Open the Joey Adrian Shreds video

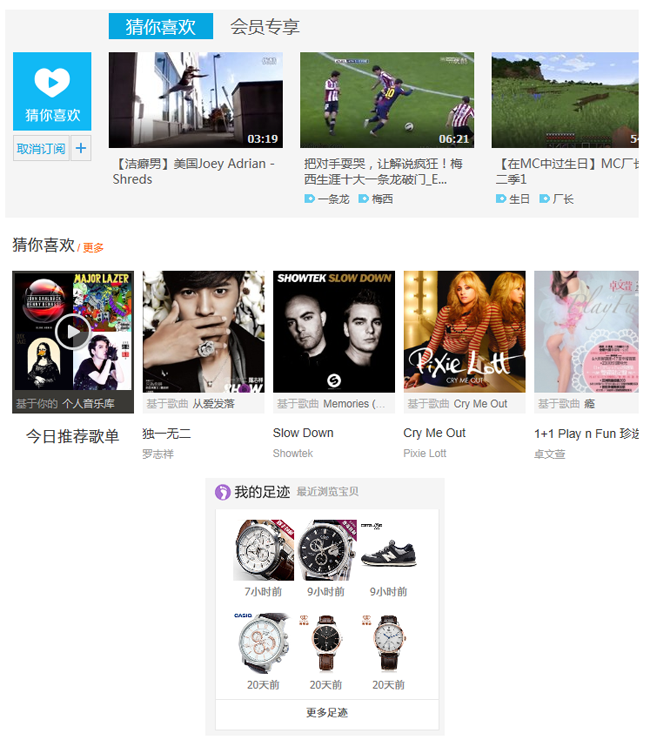point(195,100)
